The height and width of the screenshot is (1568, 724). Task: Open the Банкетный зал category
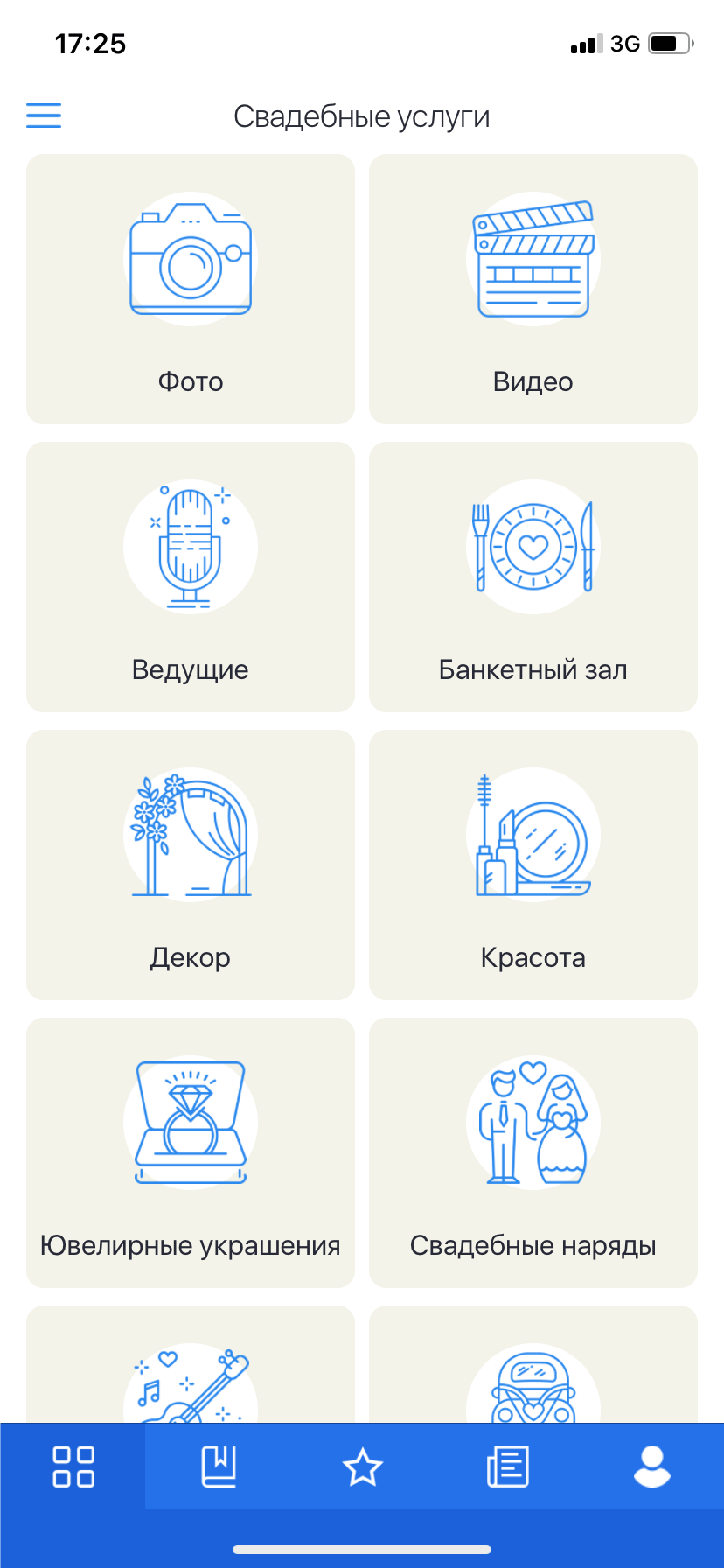pos(533,577)
